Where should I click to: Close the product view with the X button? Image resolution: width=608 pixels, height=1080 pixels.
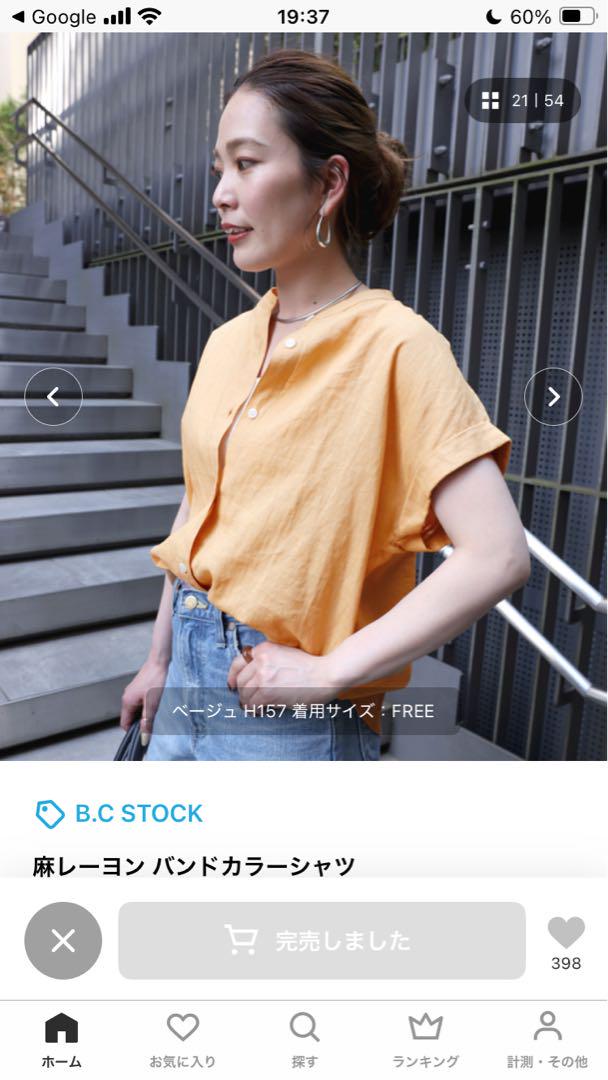pos(63,940)
